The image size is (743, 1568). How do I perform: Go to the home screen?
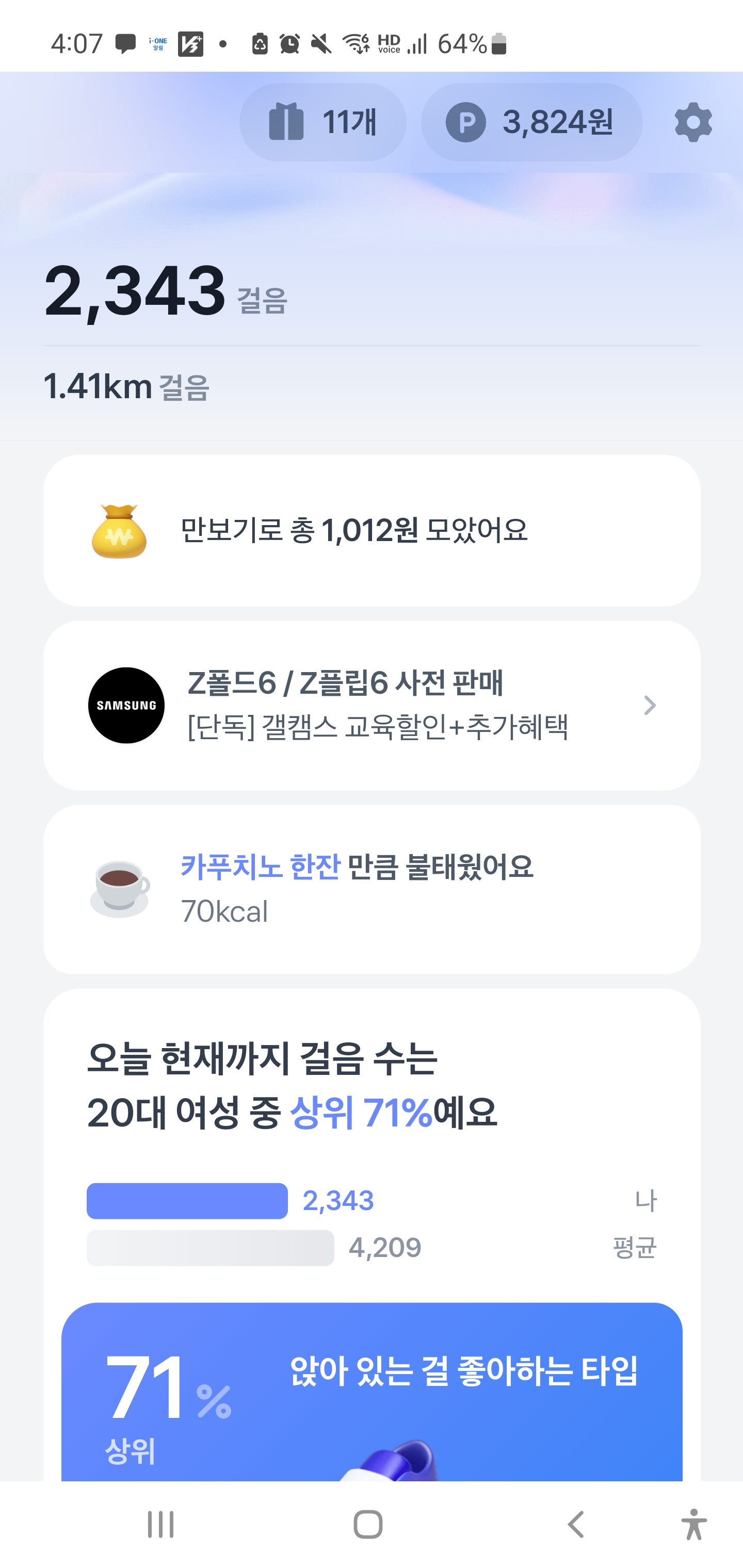[x=368, y=1524]
